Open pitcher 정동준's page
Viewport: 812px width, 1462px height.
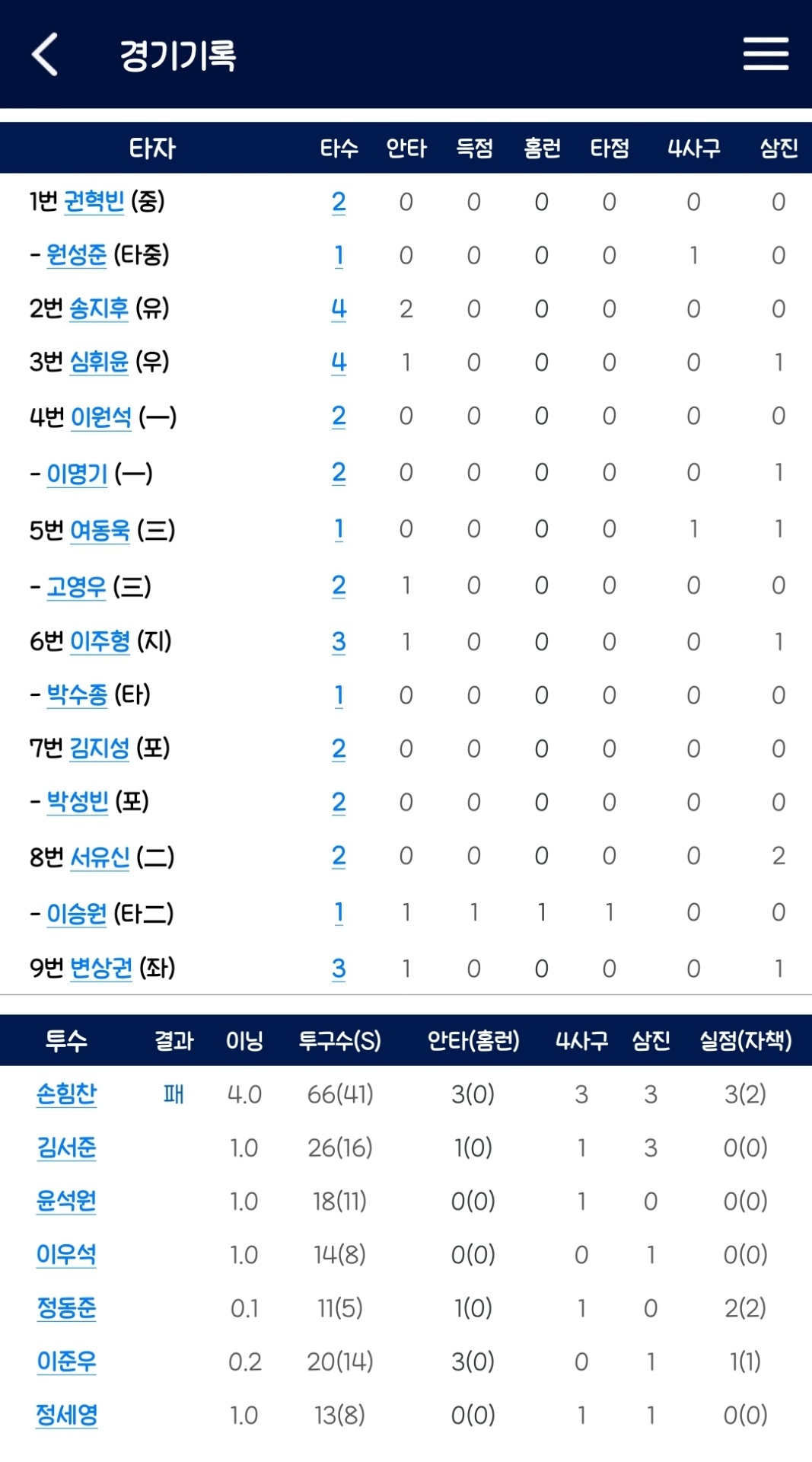point(66,1308)
